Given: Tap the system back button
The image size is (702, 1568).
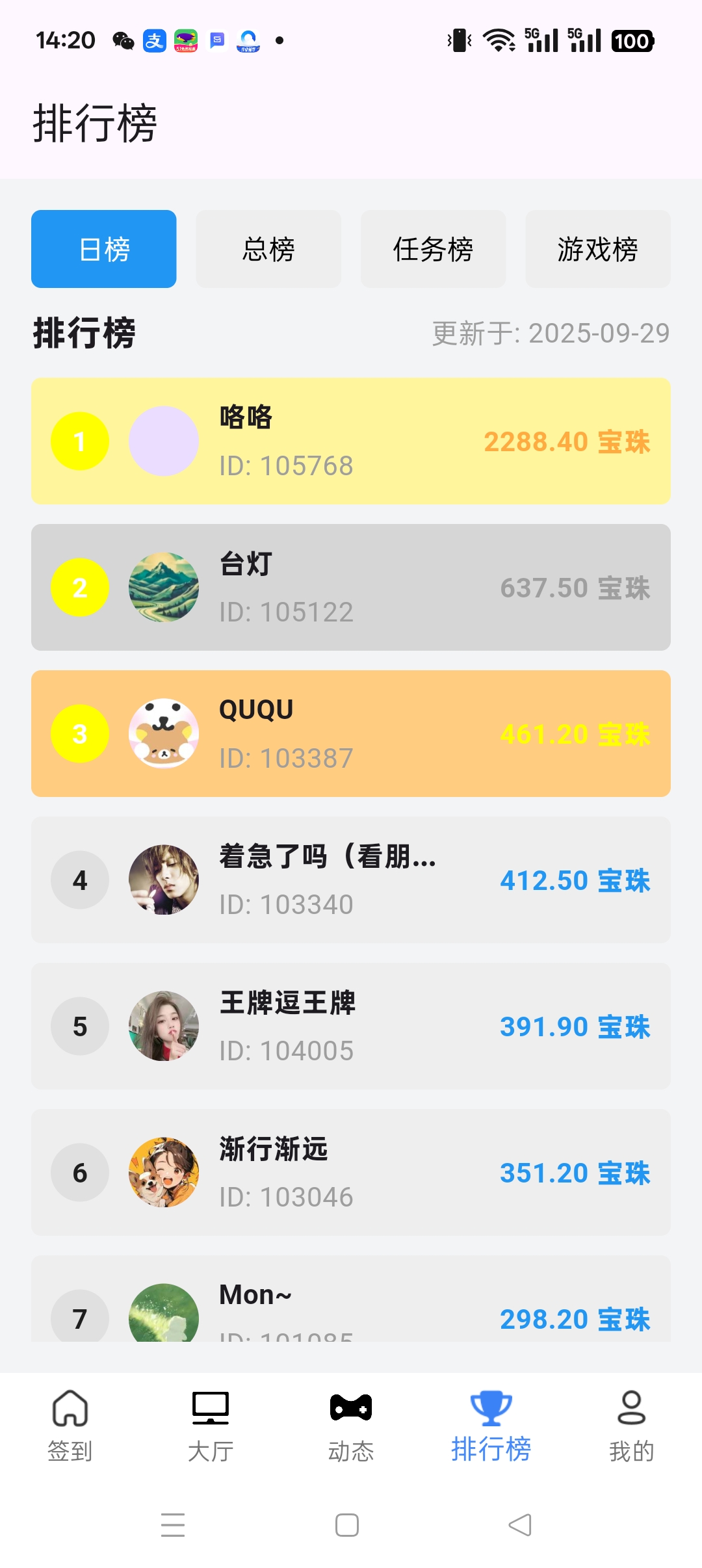Looking at the screenshot, I should (520, 1525).
